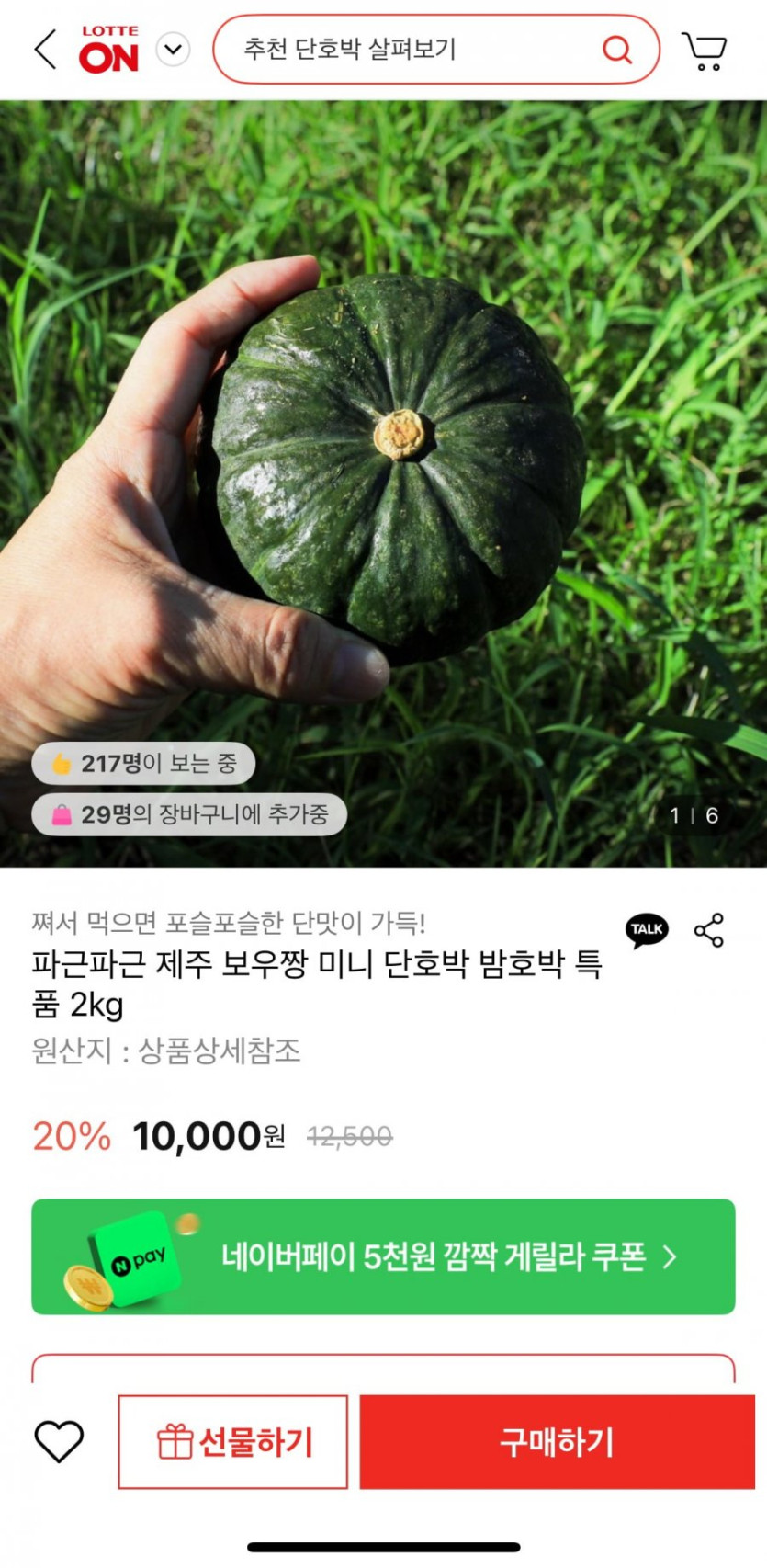The image size is (767, 1568).
Task: Click the 217명이 보는 중 badge
Action: click(142, 765)
